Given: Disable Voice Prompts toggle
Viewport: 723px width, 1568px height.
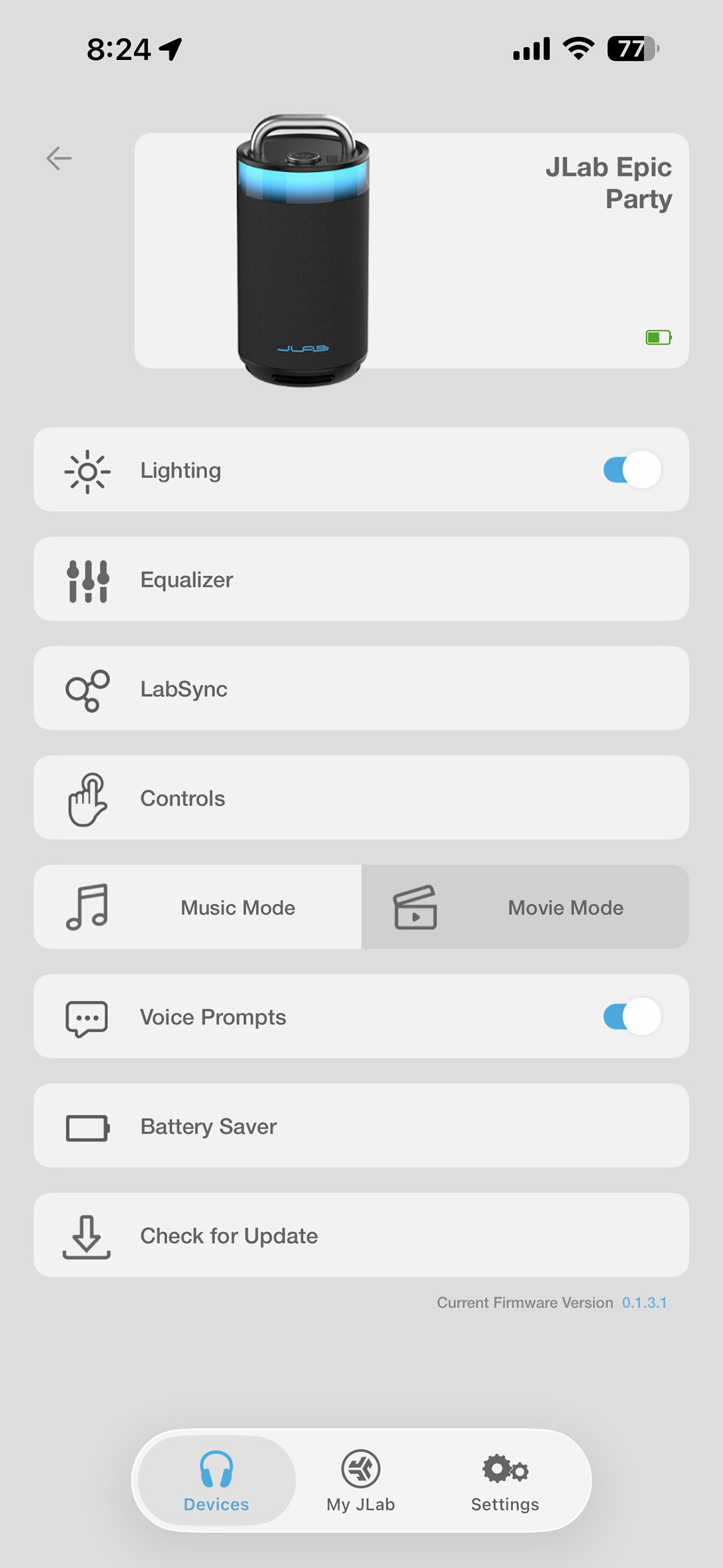Looking at the screenshot, I should pyautogui.click(x=631, y=1016).
